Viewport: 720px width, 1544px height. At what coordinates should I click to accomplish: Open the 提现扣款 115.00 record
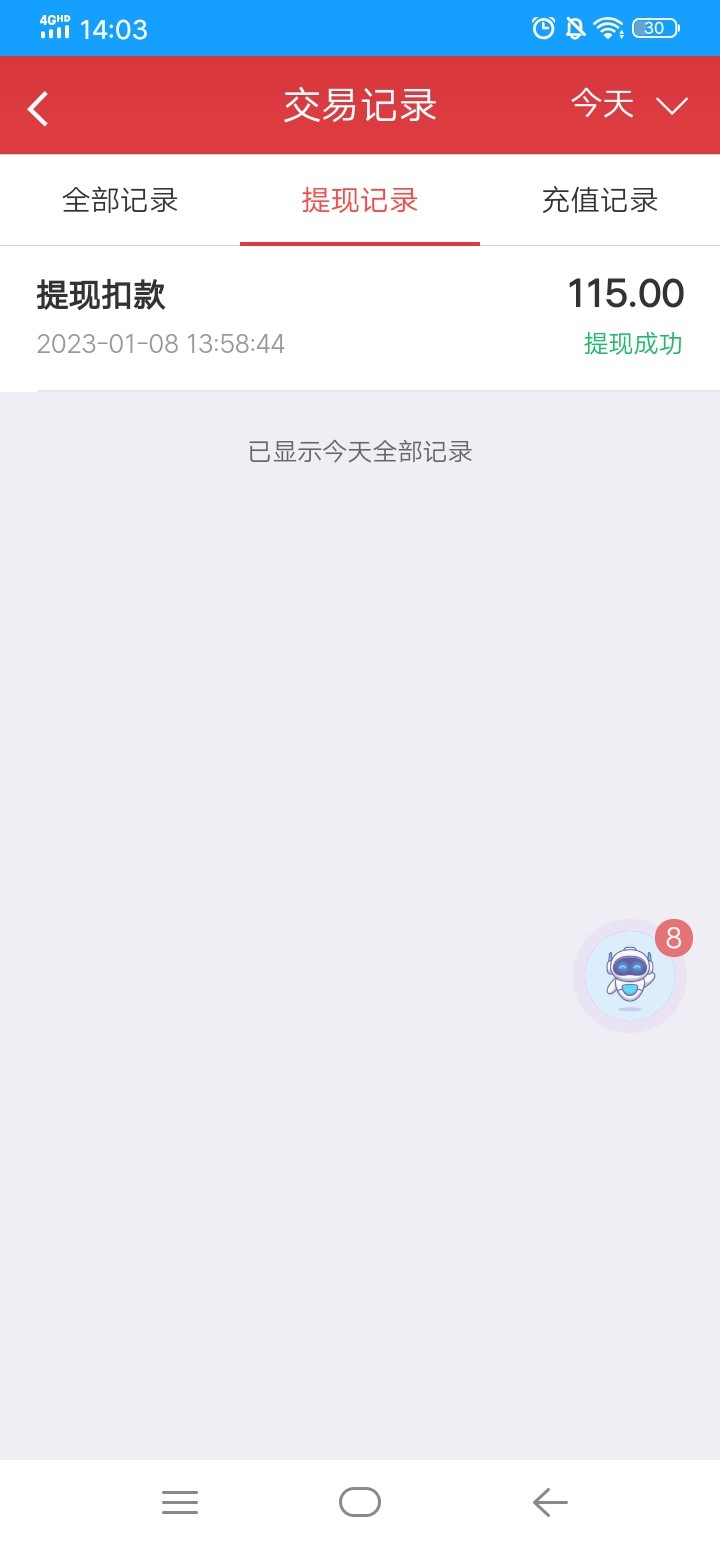360,318
